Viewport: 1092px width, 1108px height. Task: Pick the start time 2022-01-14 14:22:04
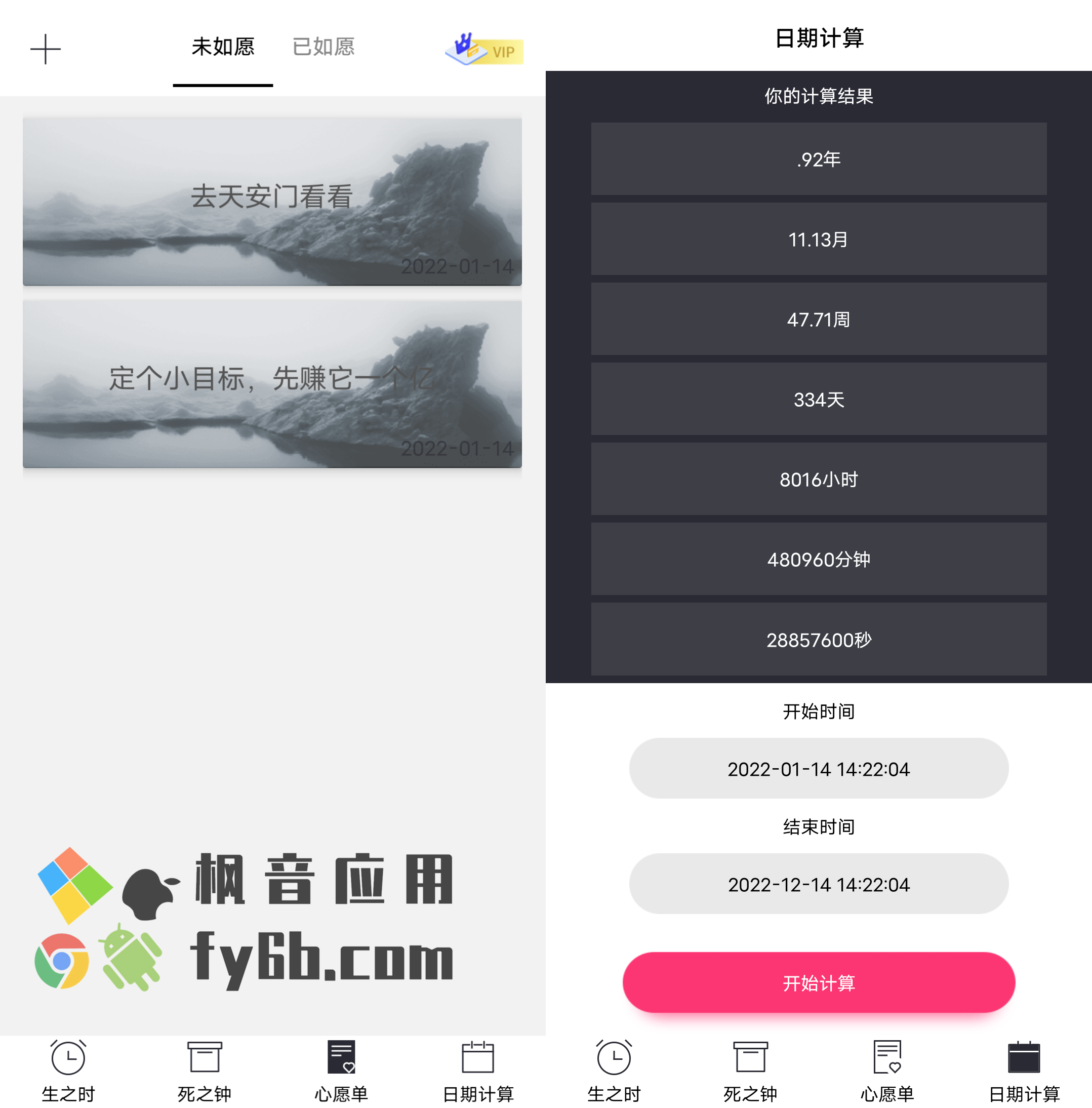818,769
